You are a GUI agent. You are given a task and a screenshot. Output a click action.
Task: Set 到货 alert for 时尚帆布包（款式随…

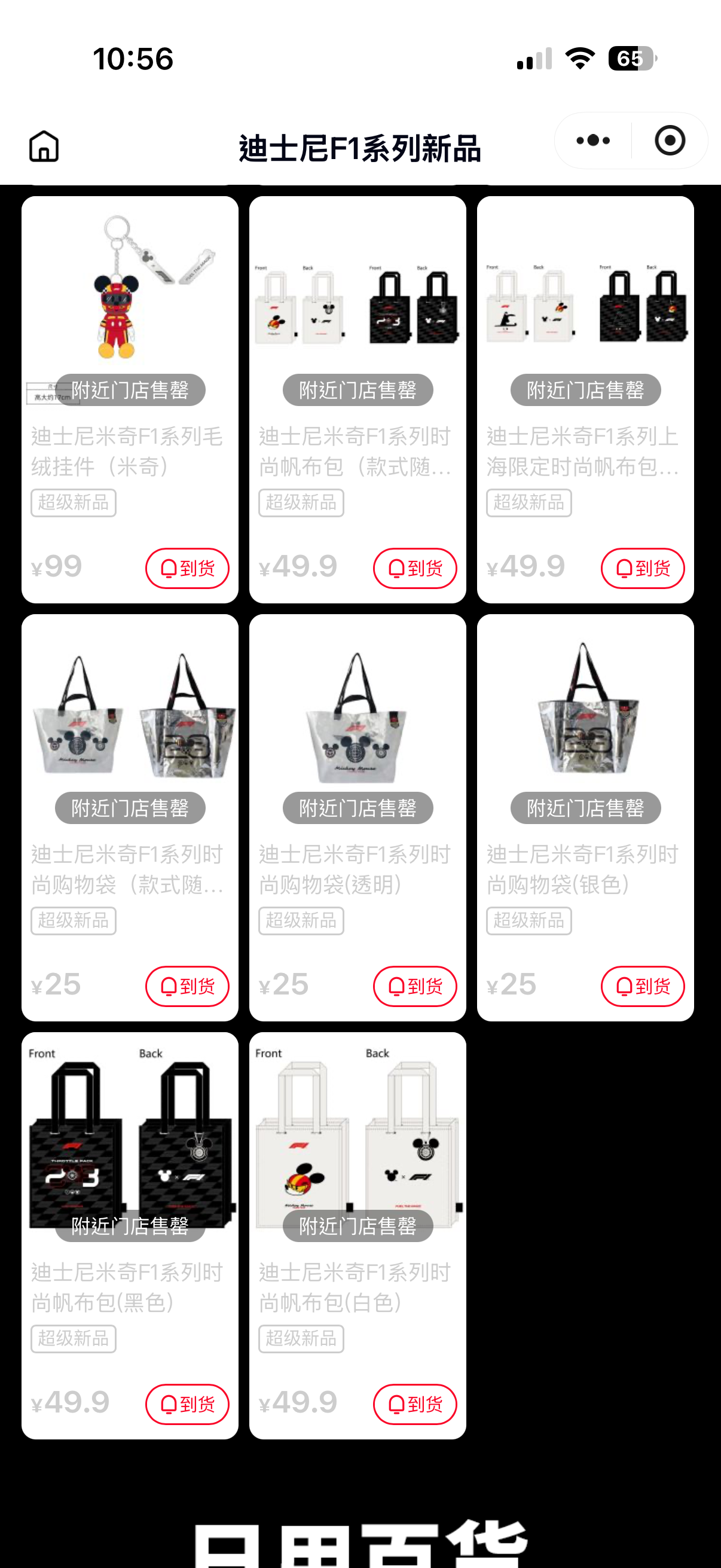[414, 568]
